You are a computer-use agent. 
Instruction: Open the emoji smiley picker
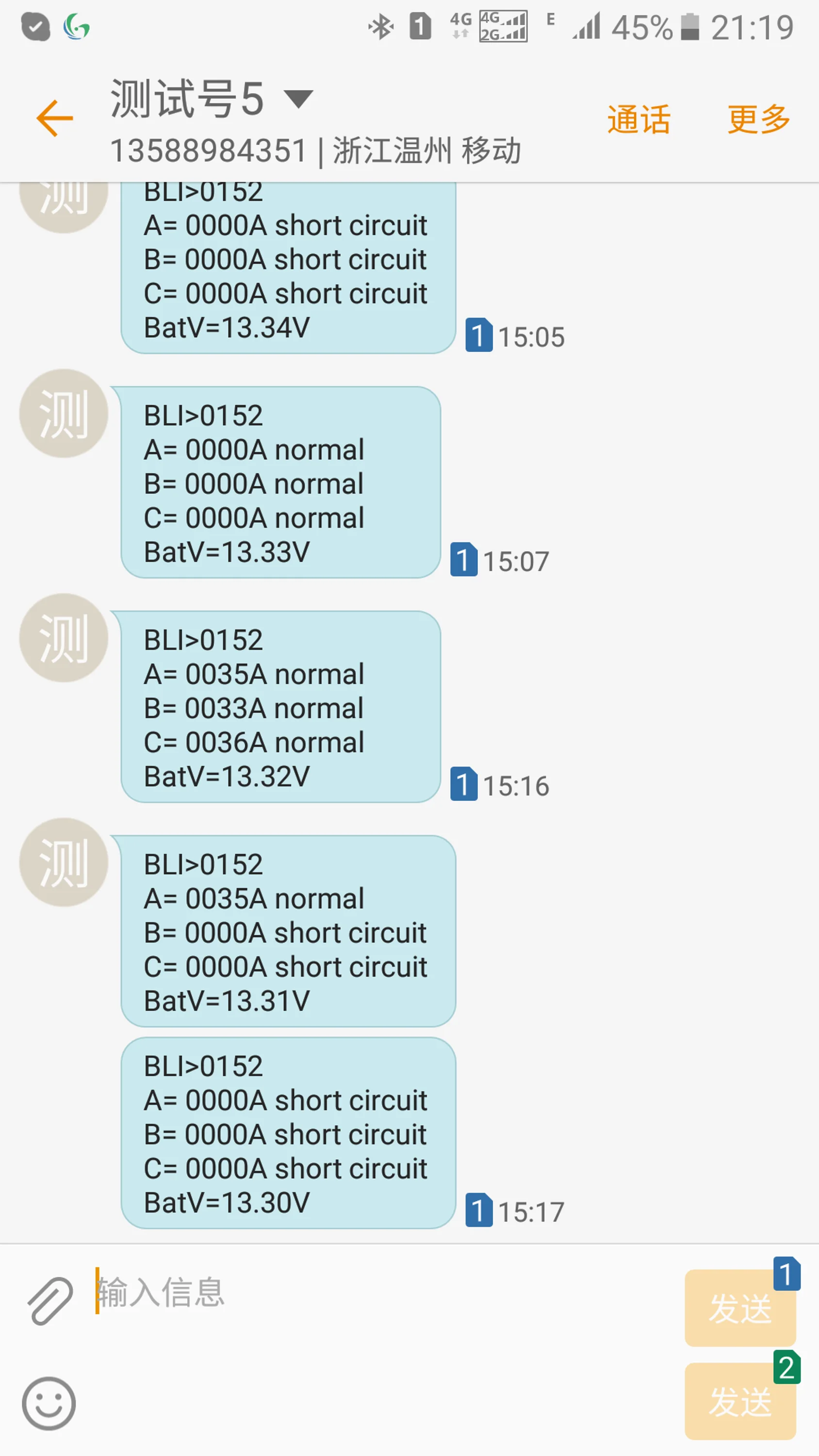(49, 1404)
